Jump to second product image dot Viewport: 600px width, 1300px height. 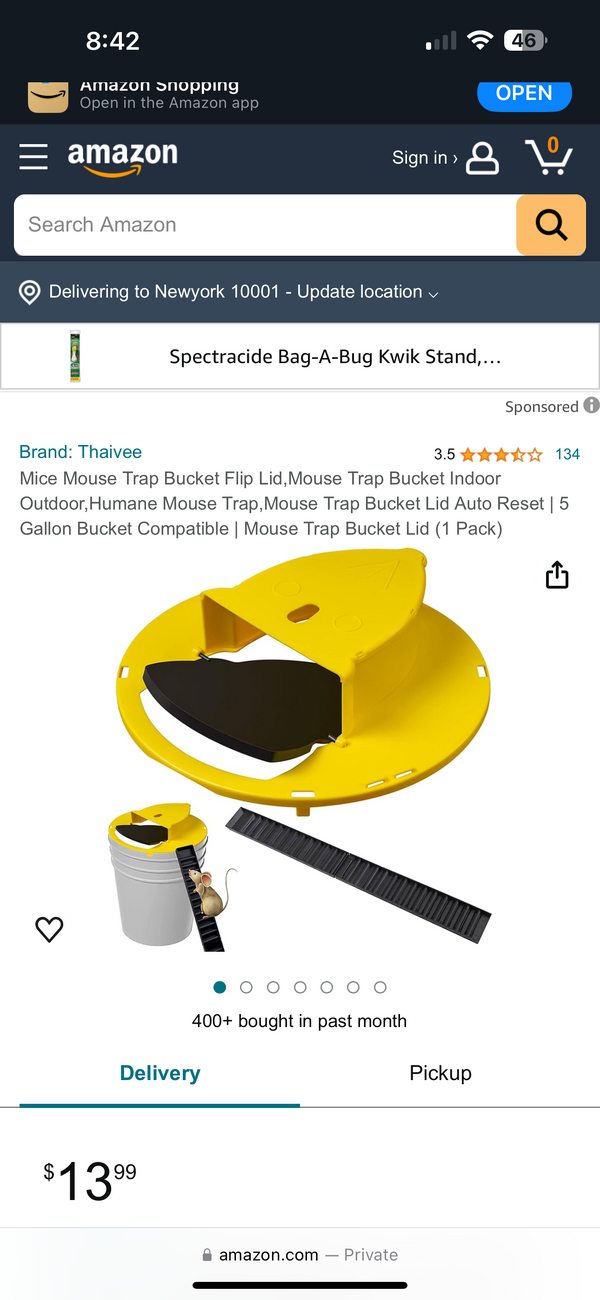click(x=246, y=987)
